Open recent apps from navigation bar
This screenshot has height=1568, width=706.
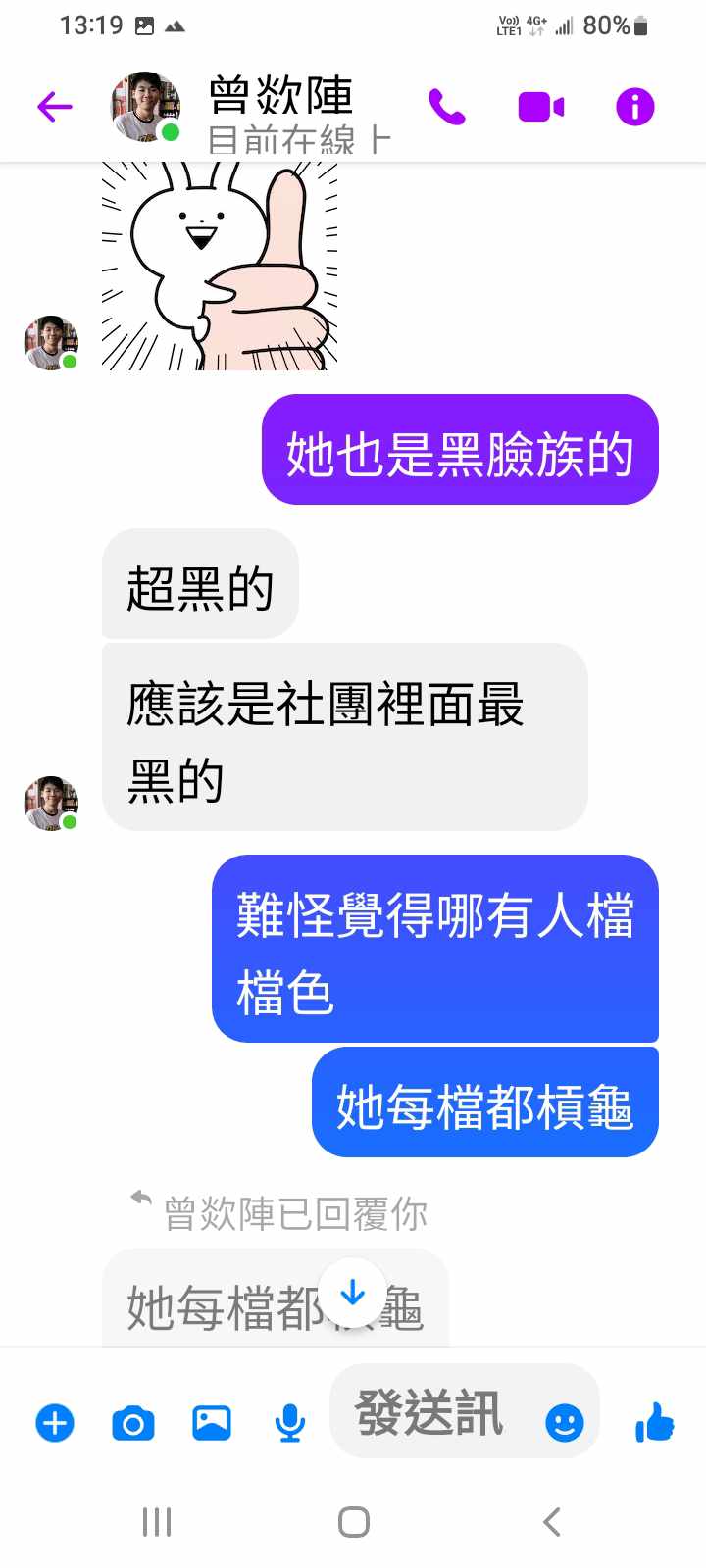(157, 1522)
